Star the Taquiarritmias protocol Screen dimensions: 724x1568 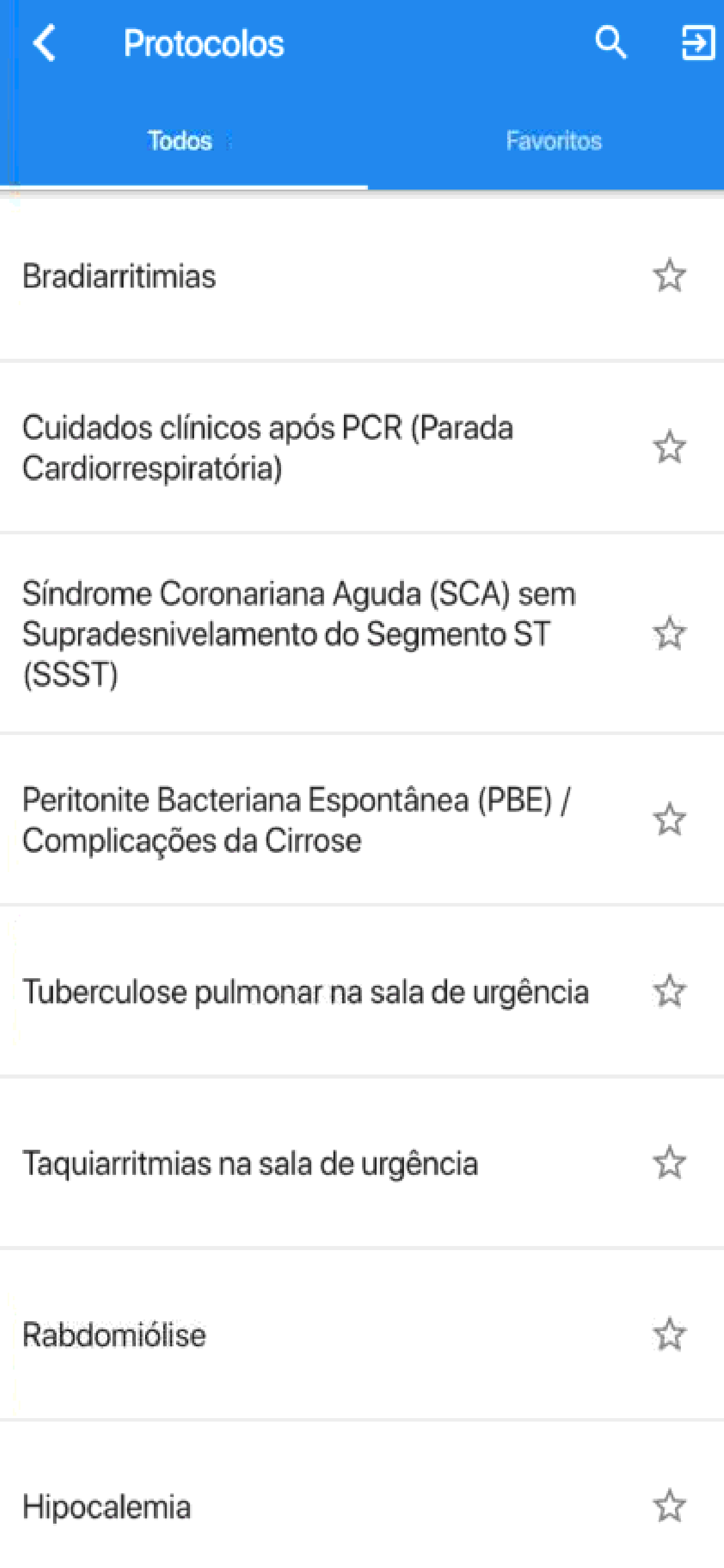(x=669, y=1163)
